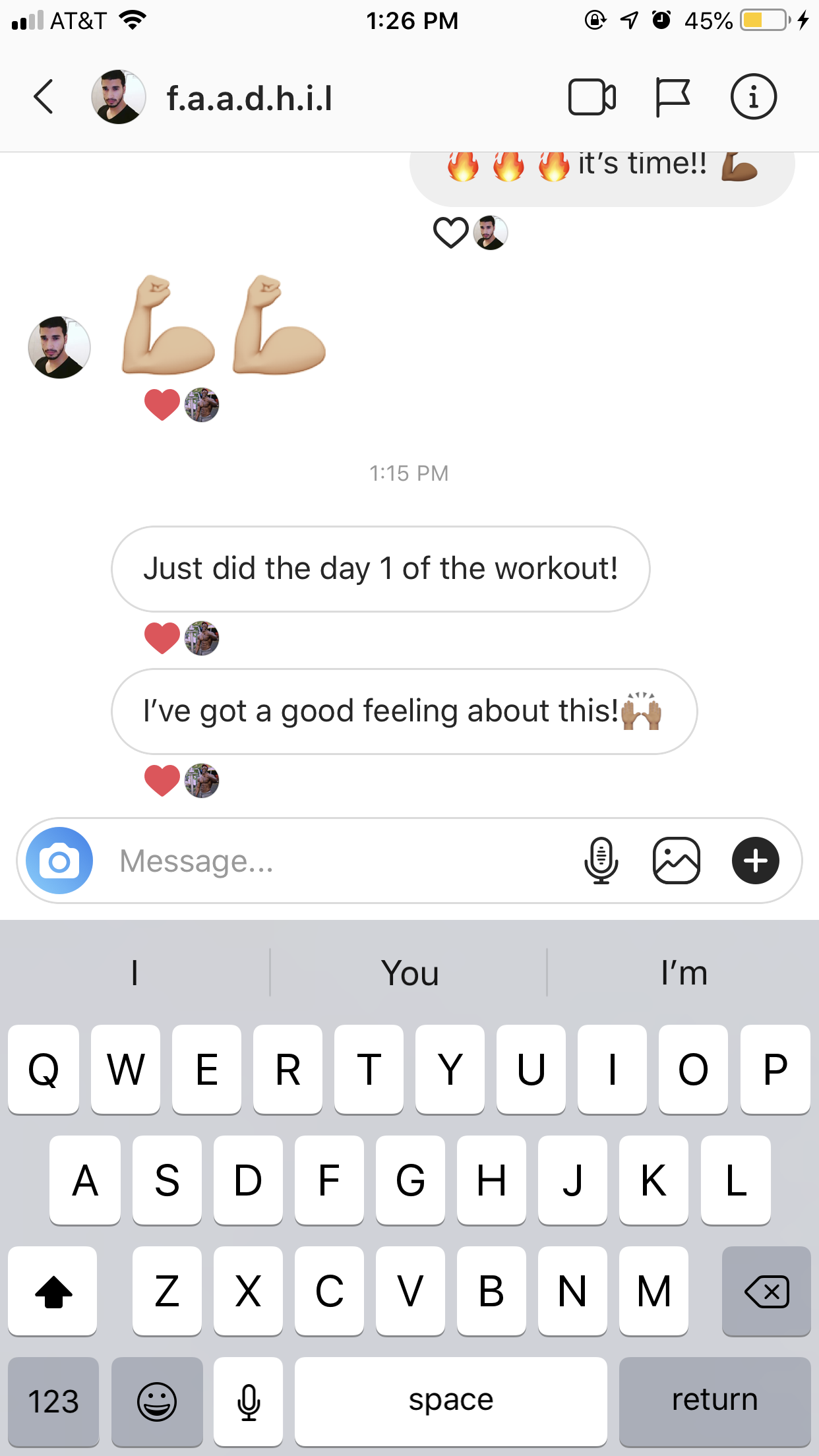Record a voice message
This screenshot has height=1456, width=819.
(601, 861)
